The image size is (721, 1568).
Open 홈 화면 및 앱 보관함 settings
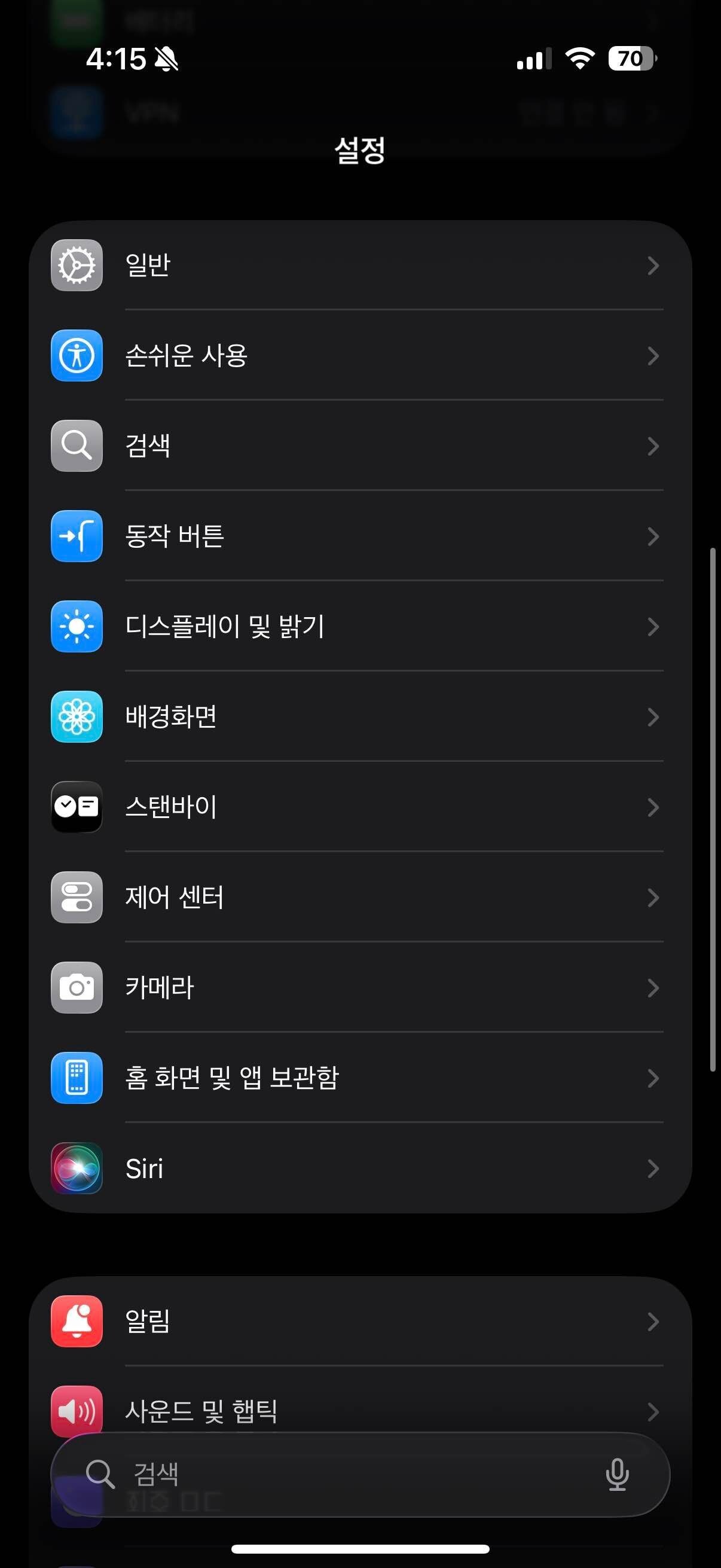(x=360, y=1078)
